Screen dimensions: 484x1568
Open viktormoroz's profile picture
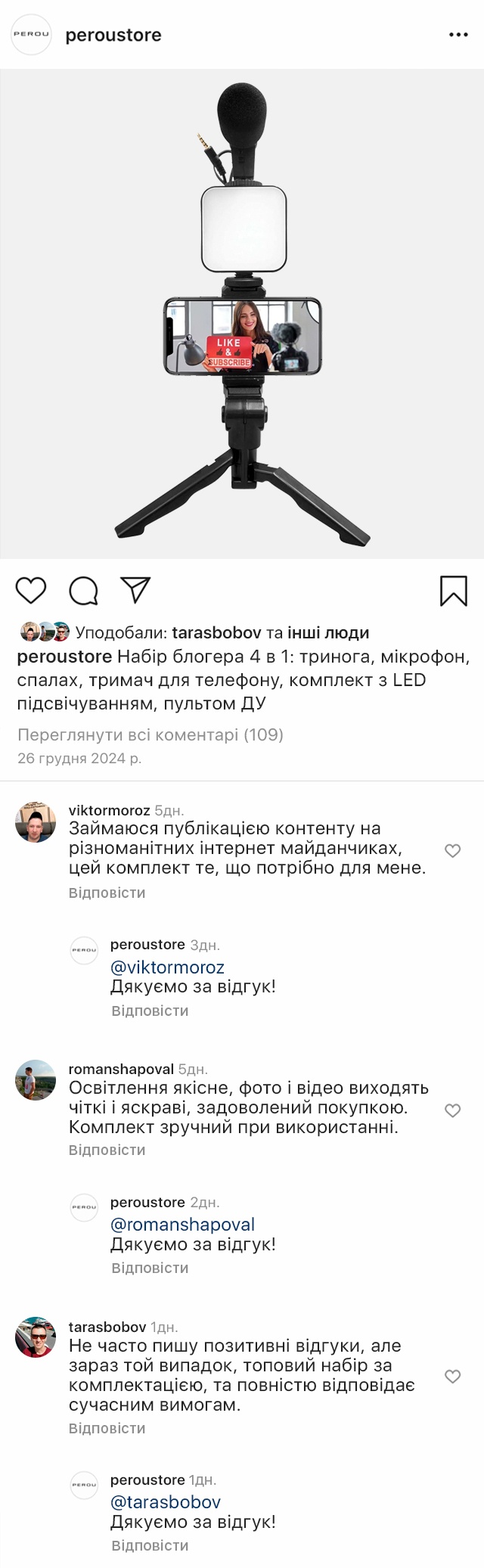click(x=36, y=822)
